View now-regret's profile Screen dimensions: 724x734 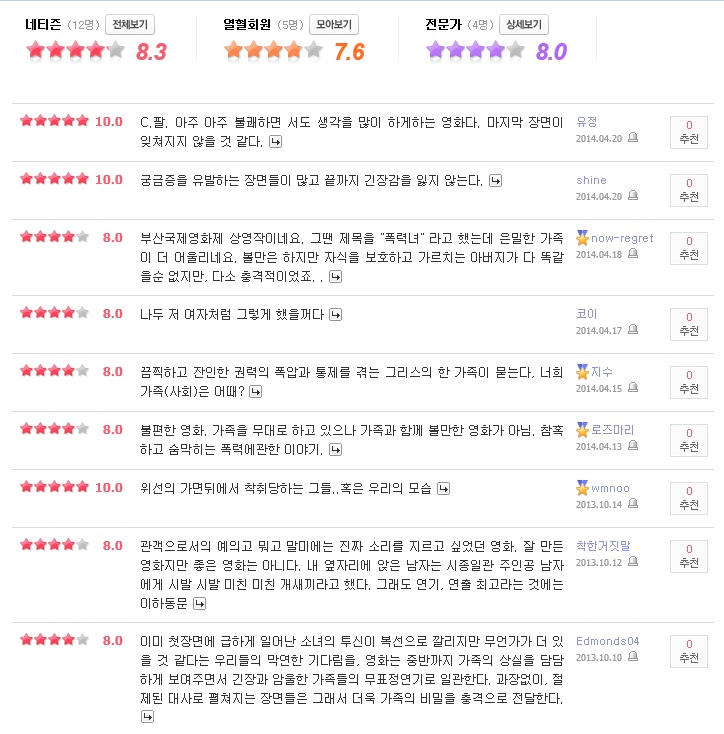[620, 238]
